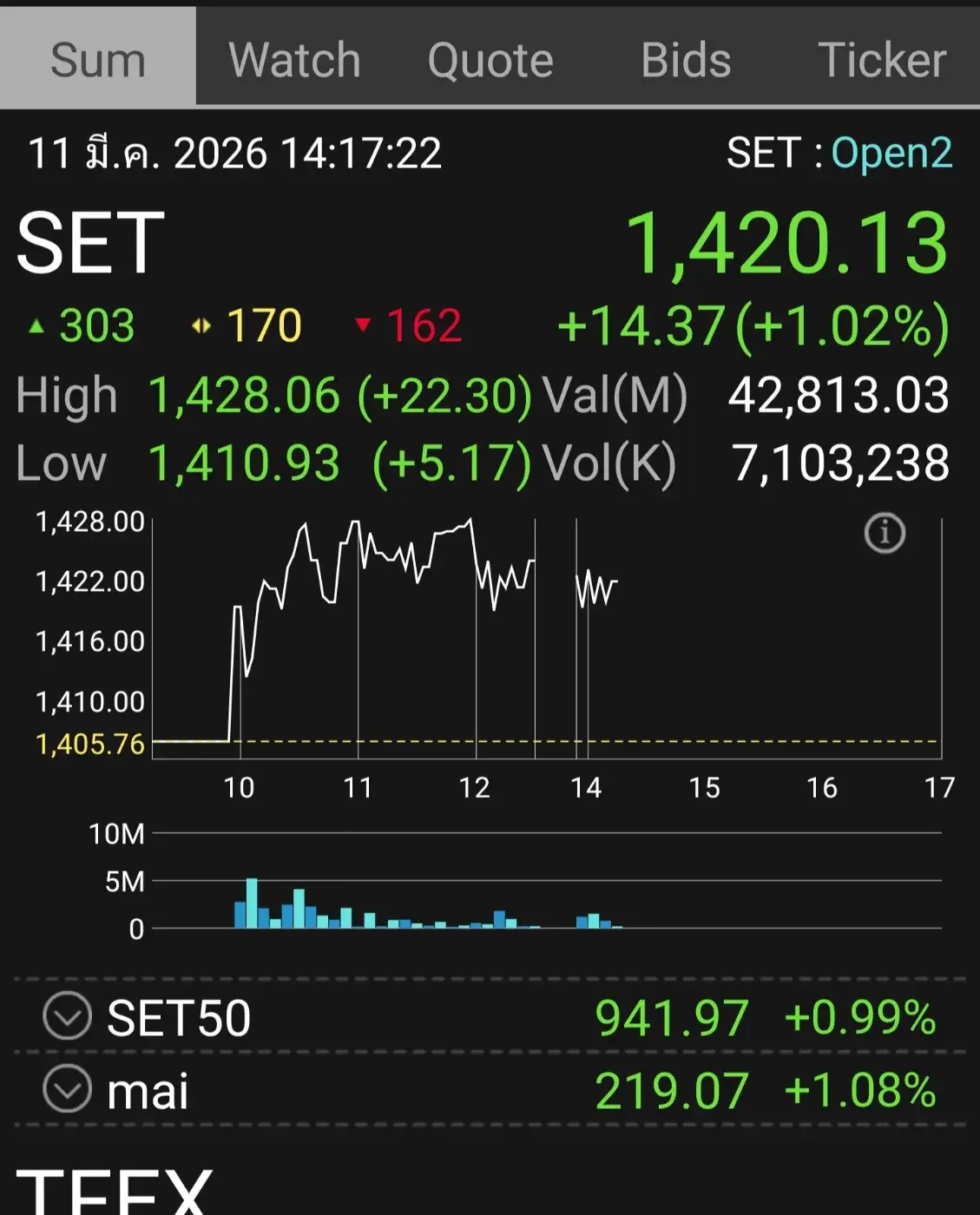
Task: Switch to the Watch tab
Action: 294,61
